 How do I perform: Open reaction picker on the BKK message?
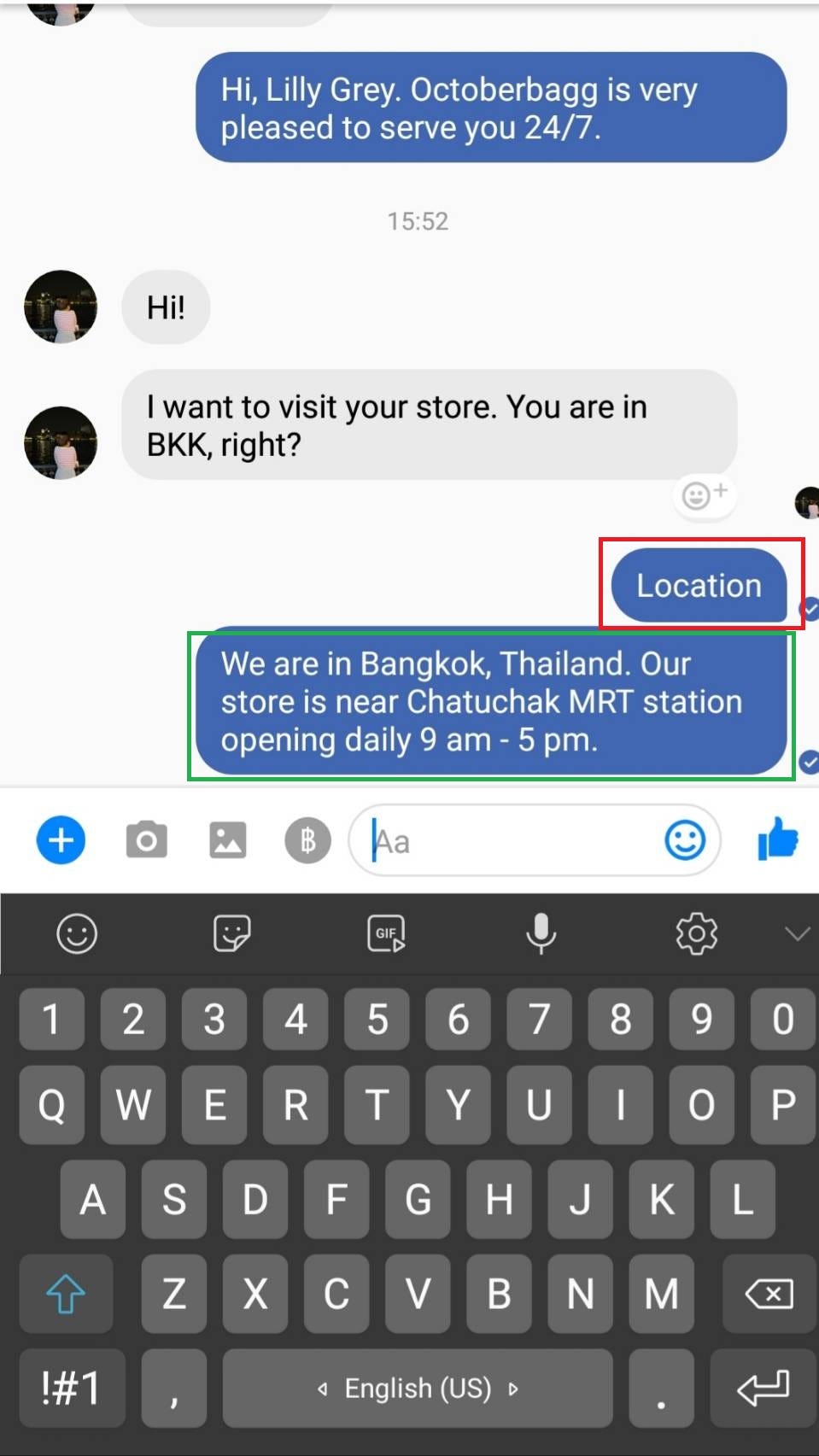click(704, 496)
